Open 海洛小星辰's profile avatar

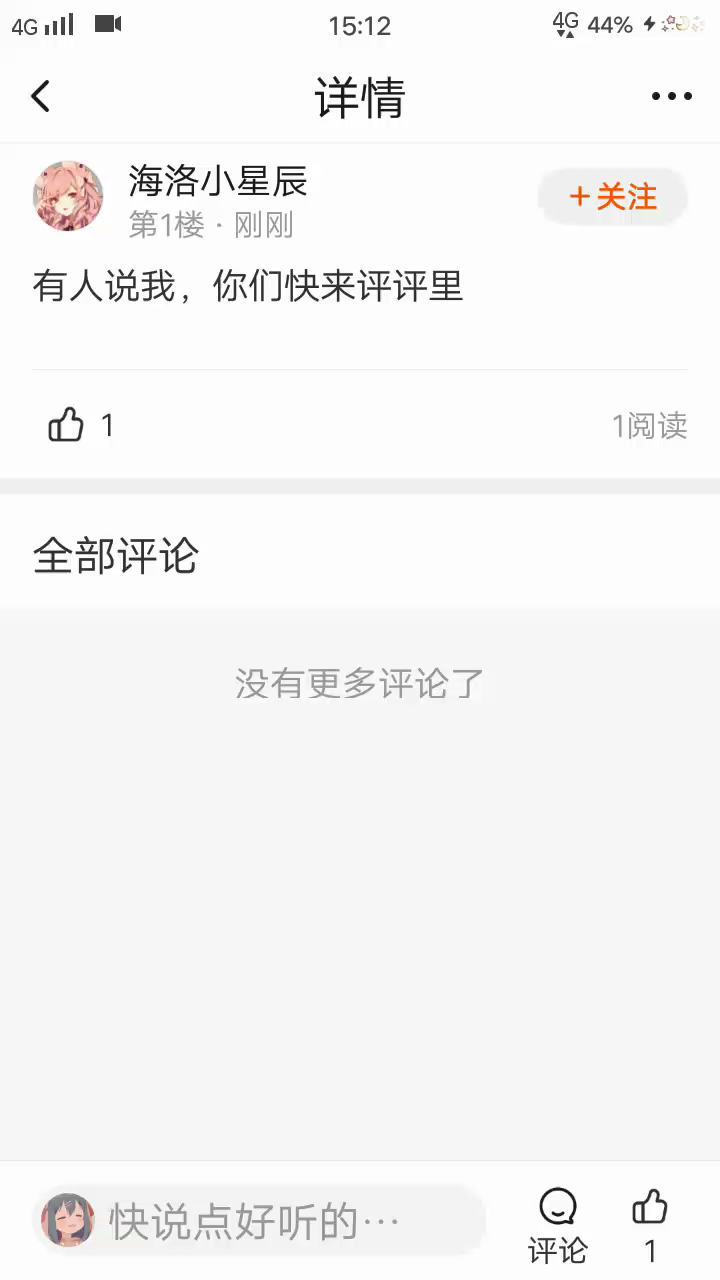tap(68, 196)
